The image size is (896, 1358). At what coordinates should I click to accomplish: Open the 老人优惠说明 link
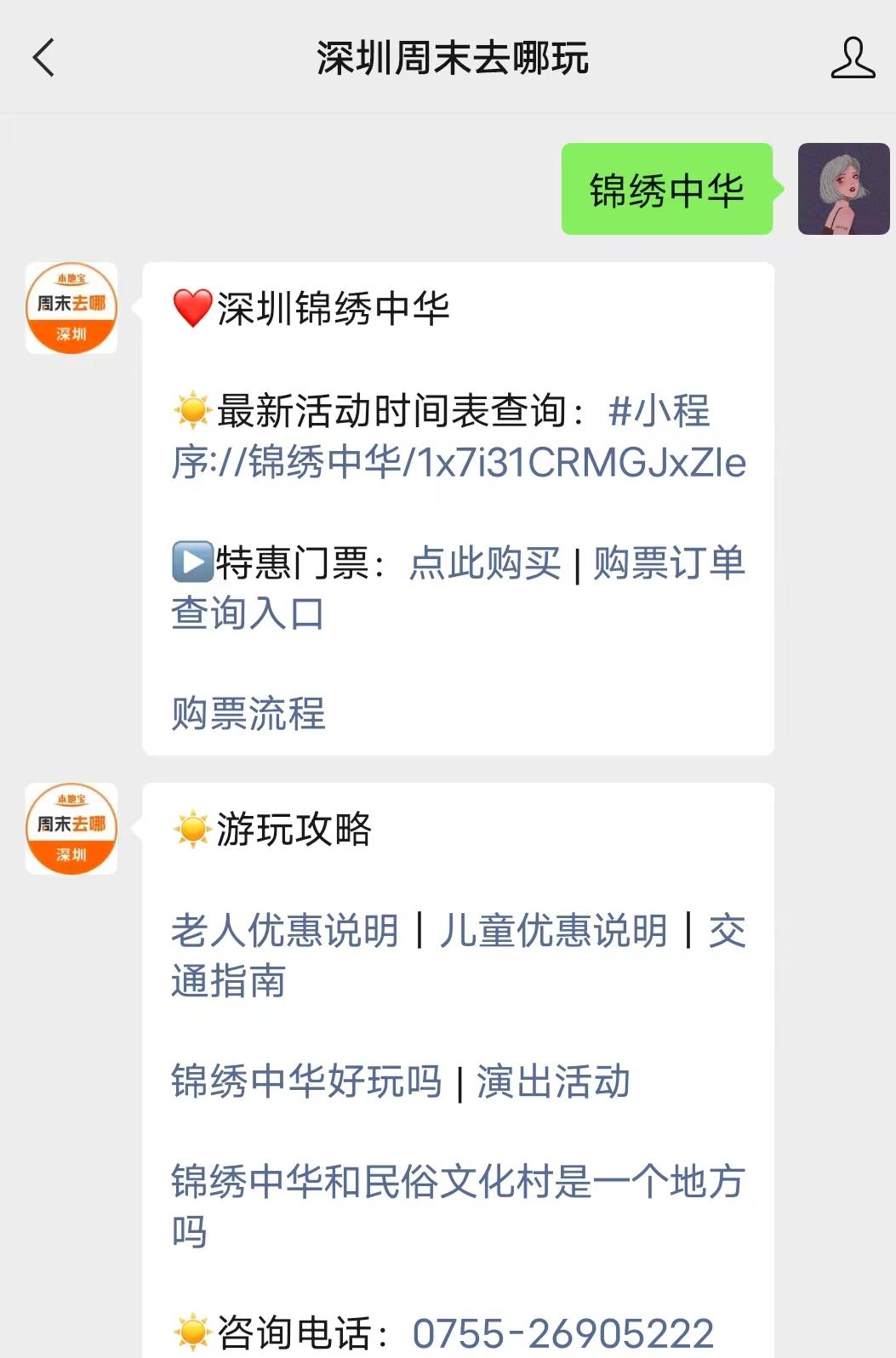coord(285,930)
